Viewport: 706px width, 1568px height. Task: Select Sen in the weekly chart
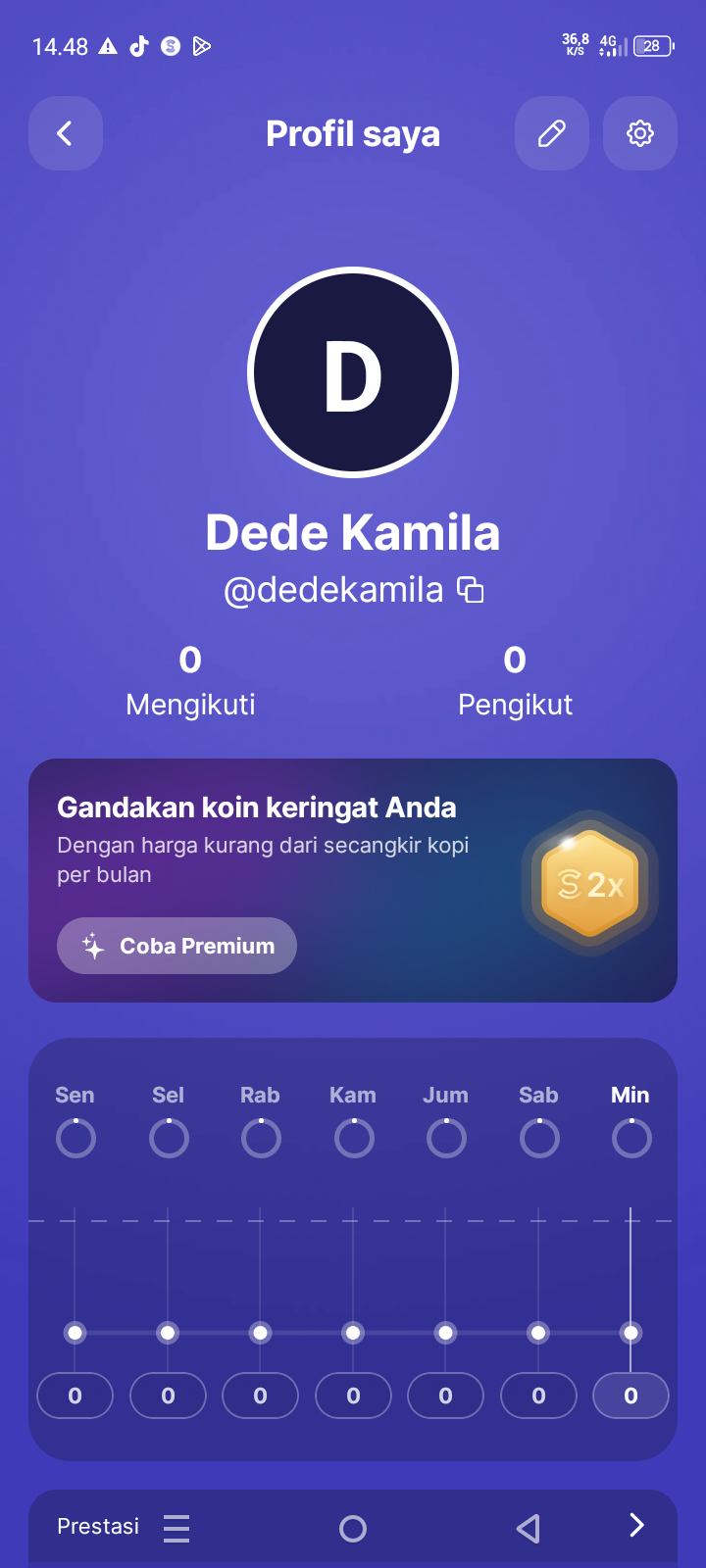tap(76, 1137)
